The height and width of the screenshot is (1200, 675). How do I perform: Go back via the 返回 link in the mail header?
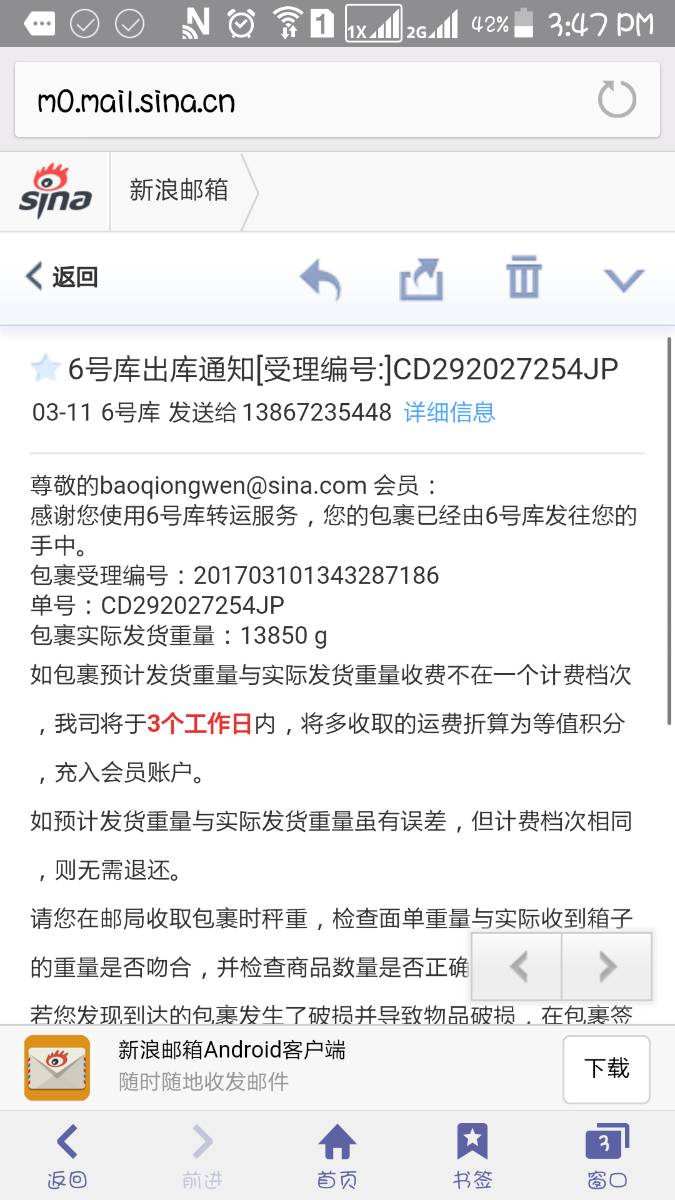tap(62, 277)
